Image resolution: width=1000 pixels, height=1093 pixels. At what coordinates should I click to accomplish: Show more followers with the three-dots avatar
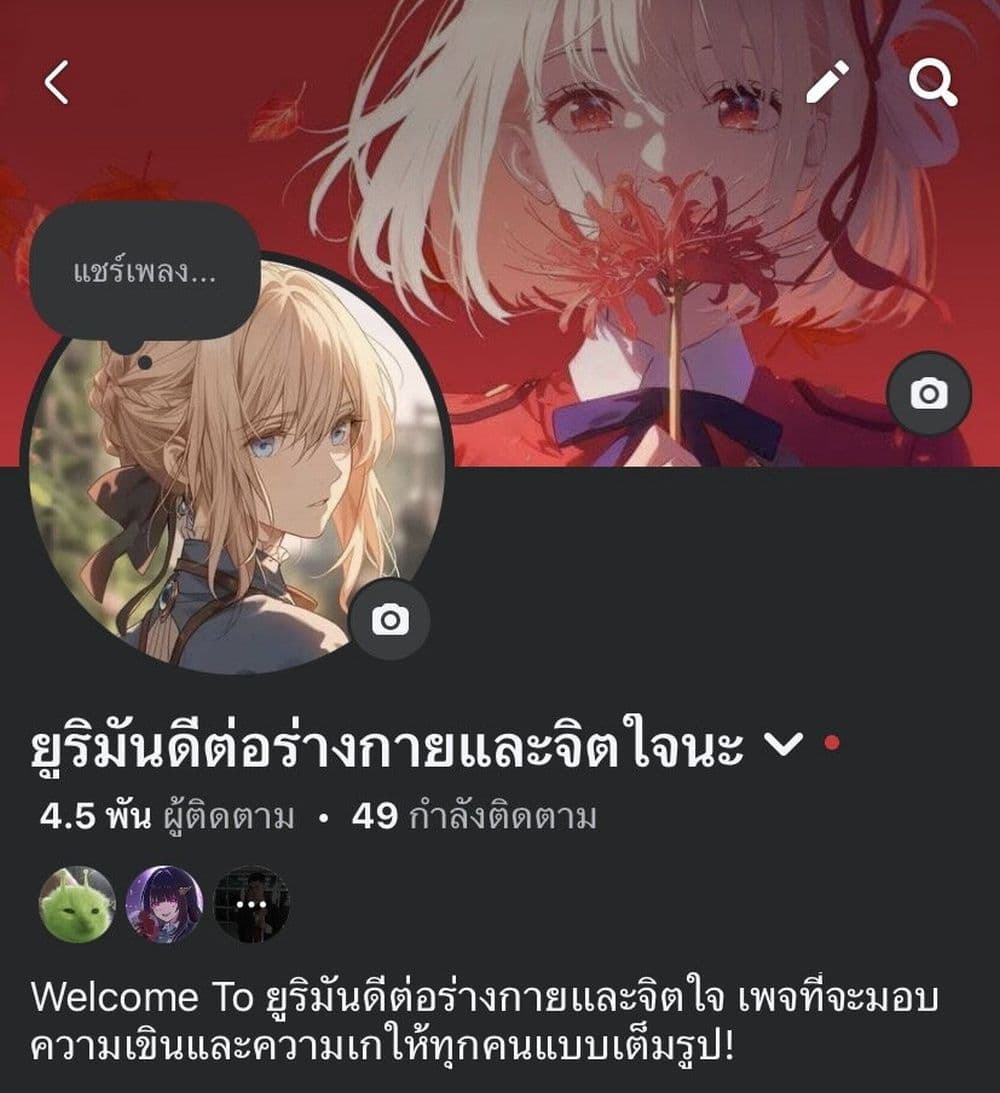(x=251, y=904)
